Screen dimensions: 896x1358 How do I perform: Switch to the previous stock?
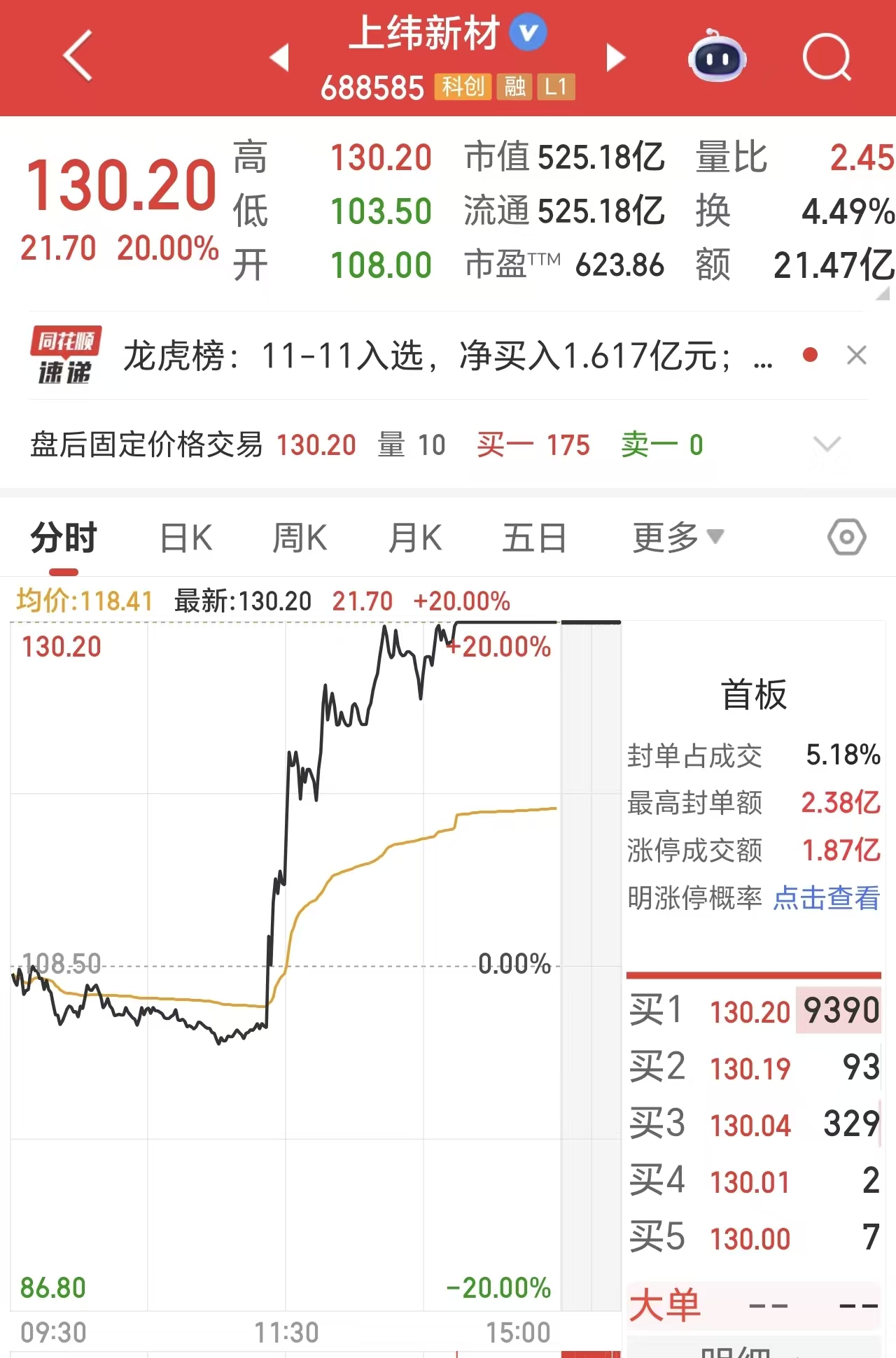280,57
